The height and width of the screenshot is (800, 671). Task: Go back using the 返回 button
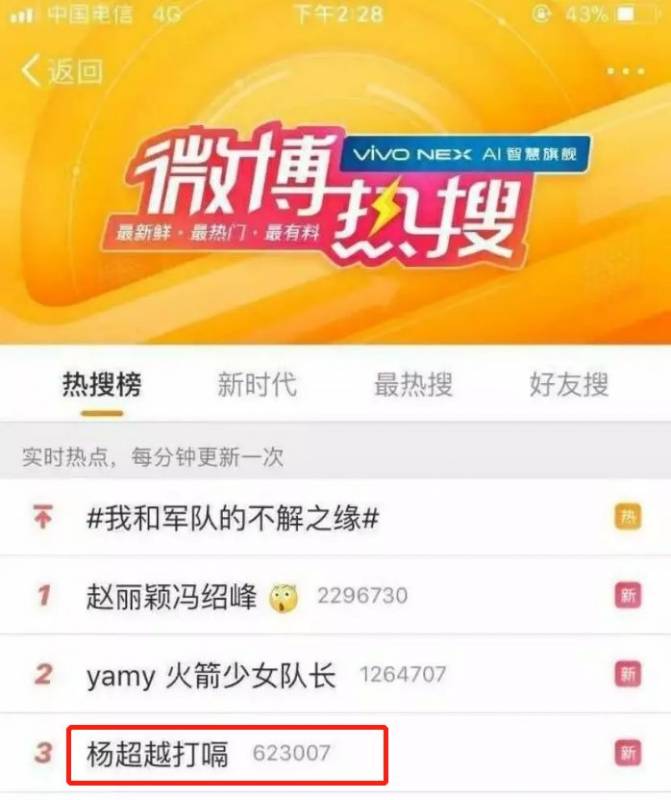(62, 71)
